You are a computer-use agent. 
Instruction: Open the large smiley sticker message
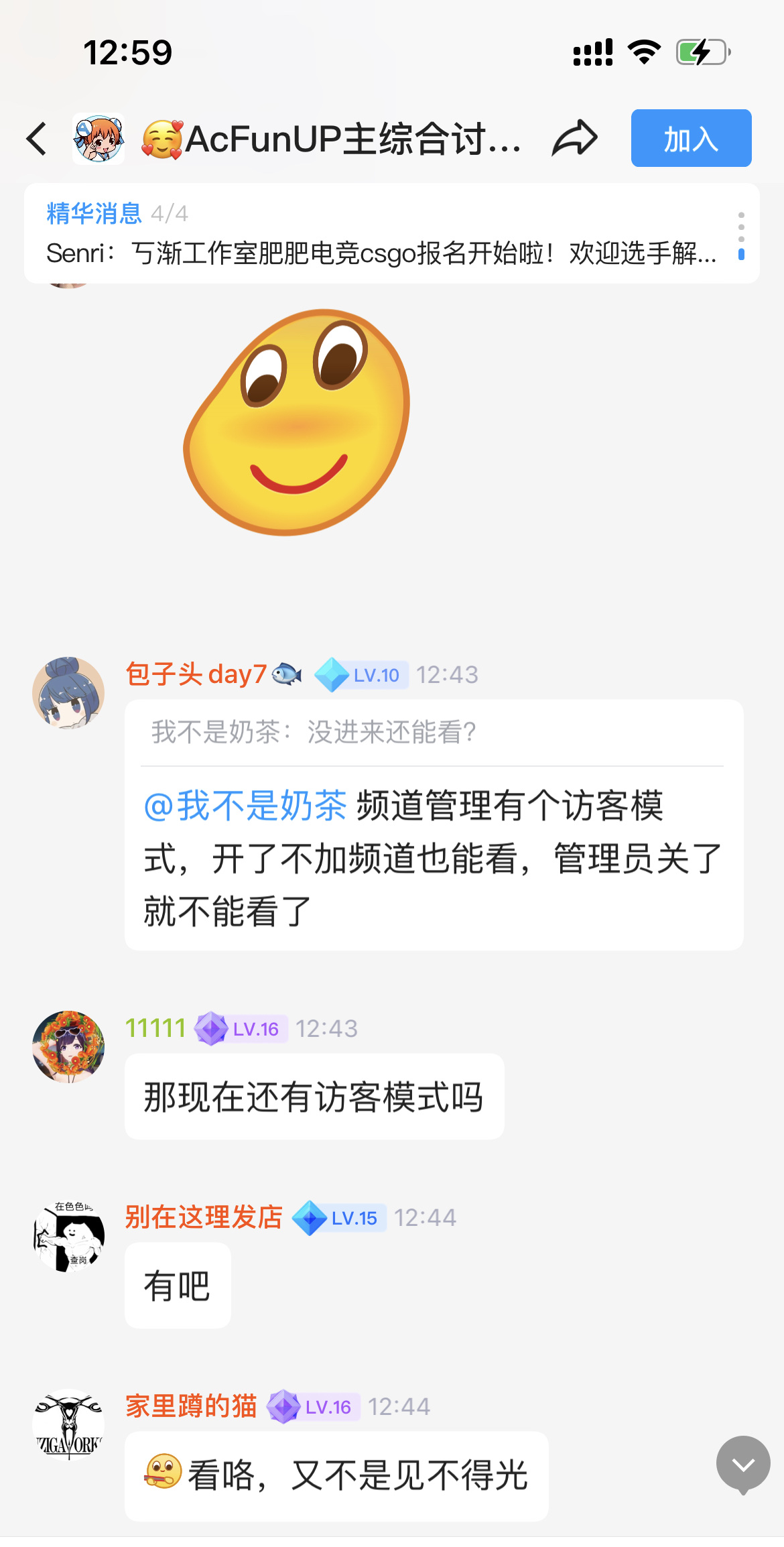pos(297,422)
